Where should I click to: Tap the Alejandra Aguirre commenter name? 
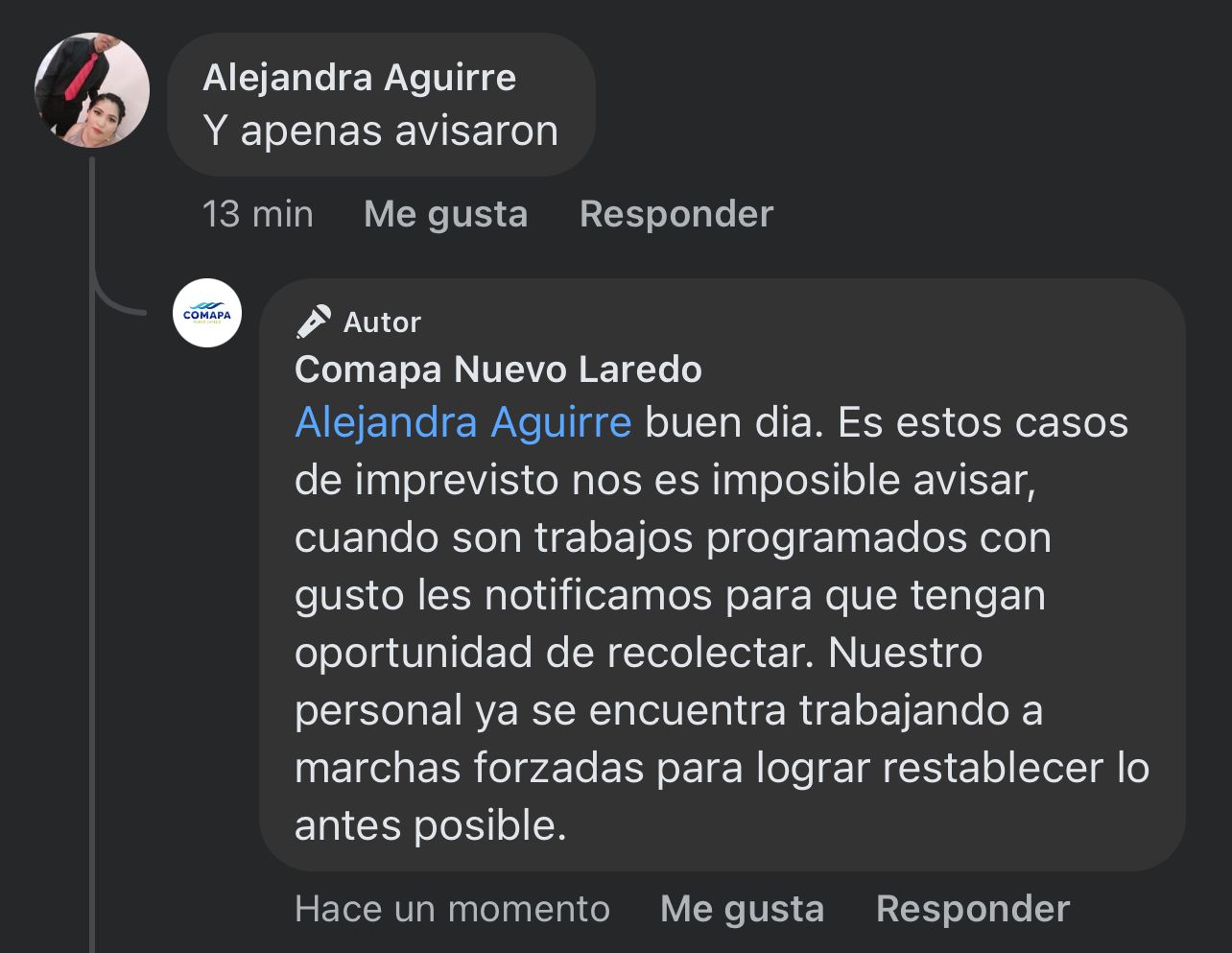coord(359,78)
